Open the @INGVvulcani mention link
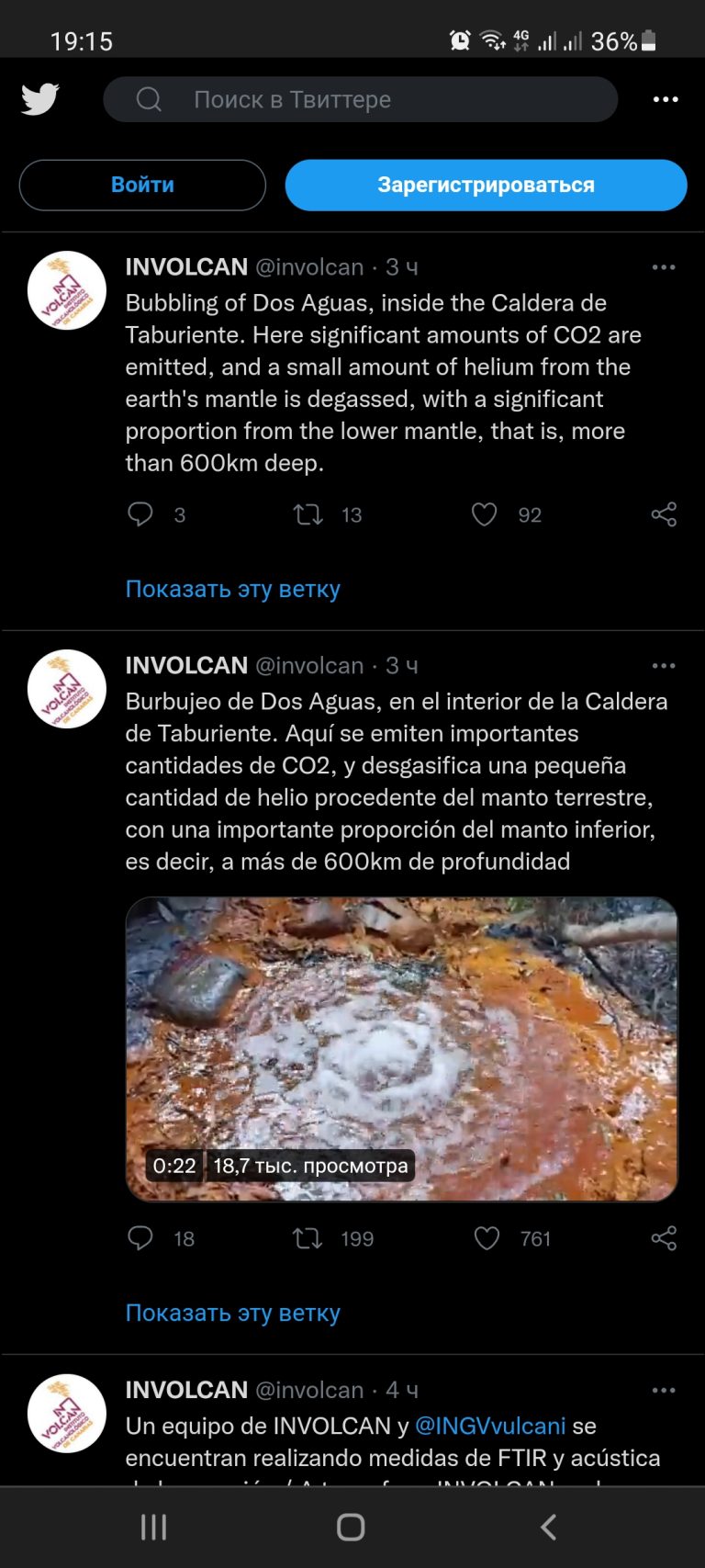The width and height of the screenshot is (705, 1568). (x=490, y=1426)
